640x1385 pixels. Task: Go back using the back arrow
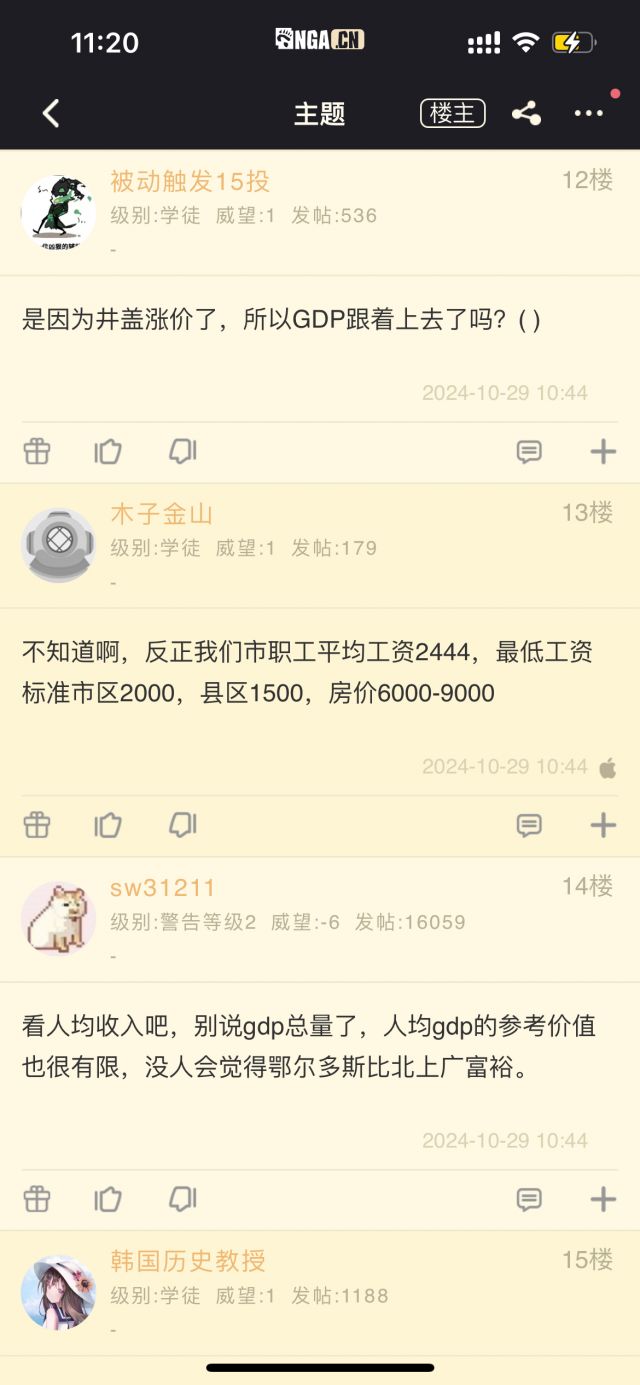[x=52, y=114]
